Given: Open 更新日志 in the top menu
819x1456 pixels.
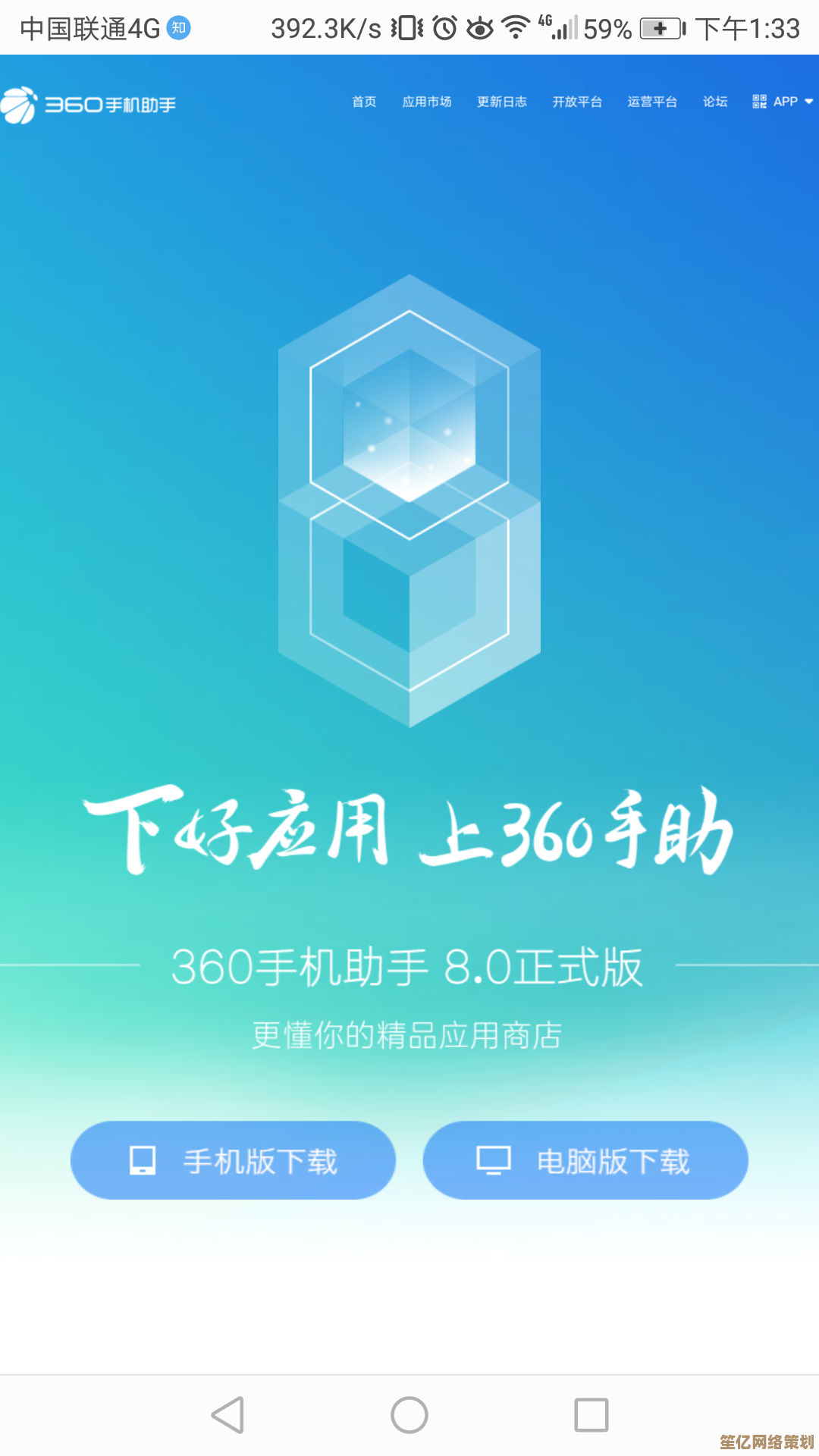Looking at the screenshot, I should coord(501,102).
